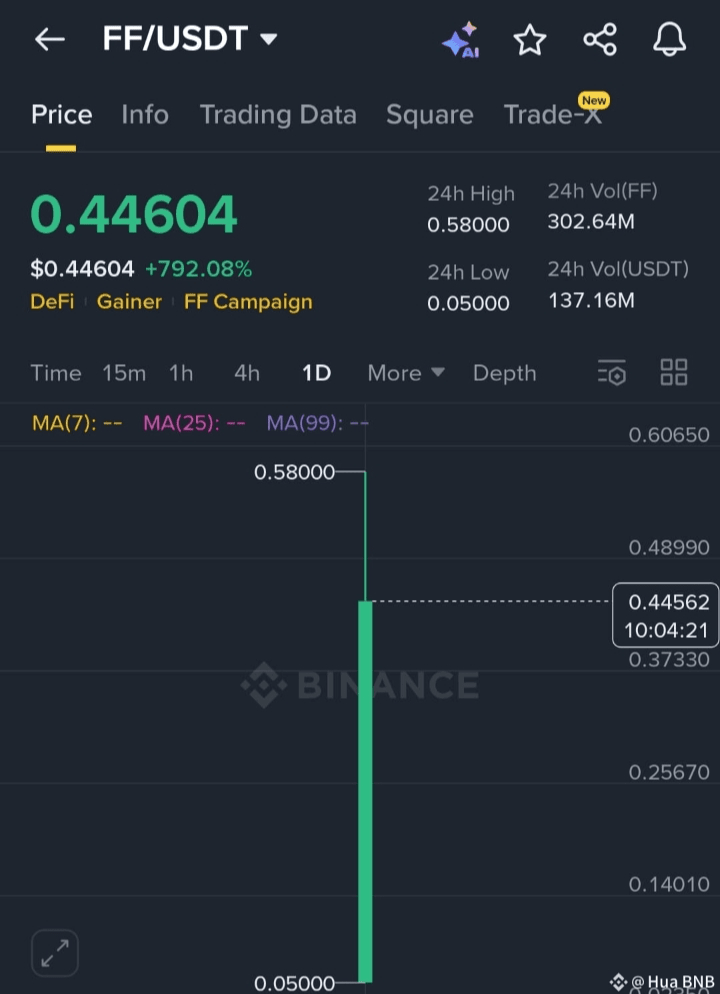
Task: Open the FF Campaign tag
Action: coord(248,302)
